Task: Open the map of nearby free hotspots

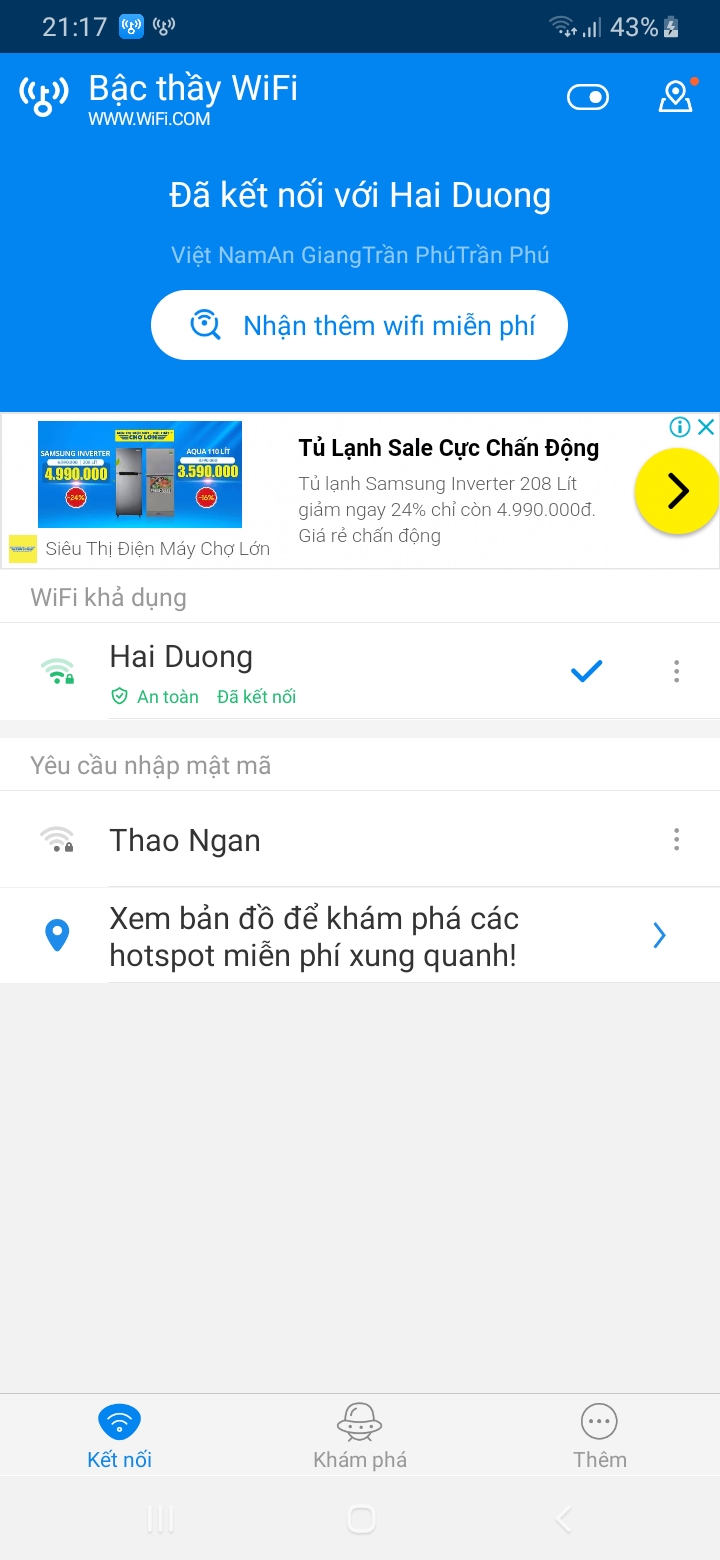Action: 360,936
